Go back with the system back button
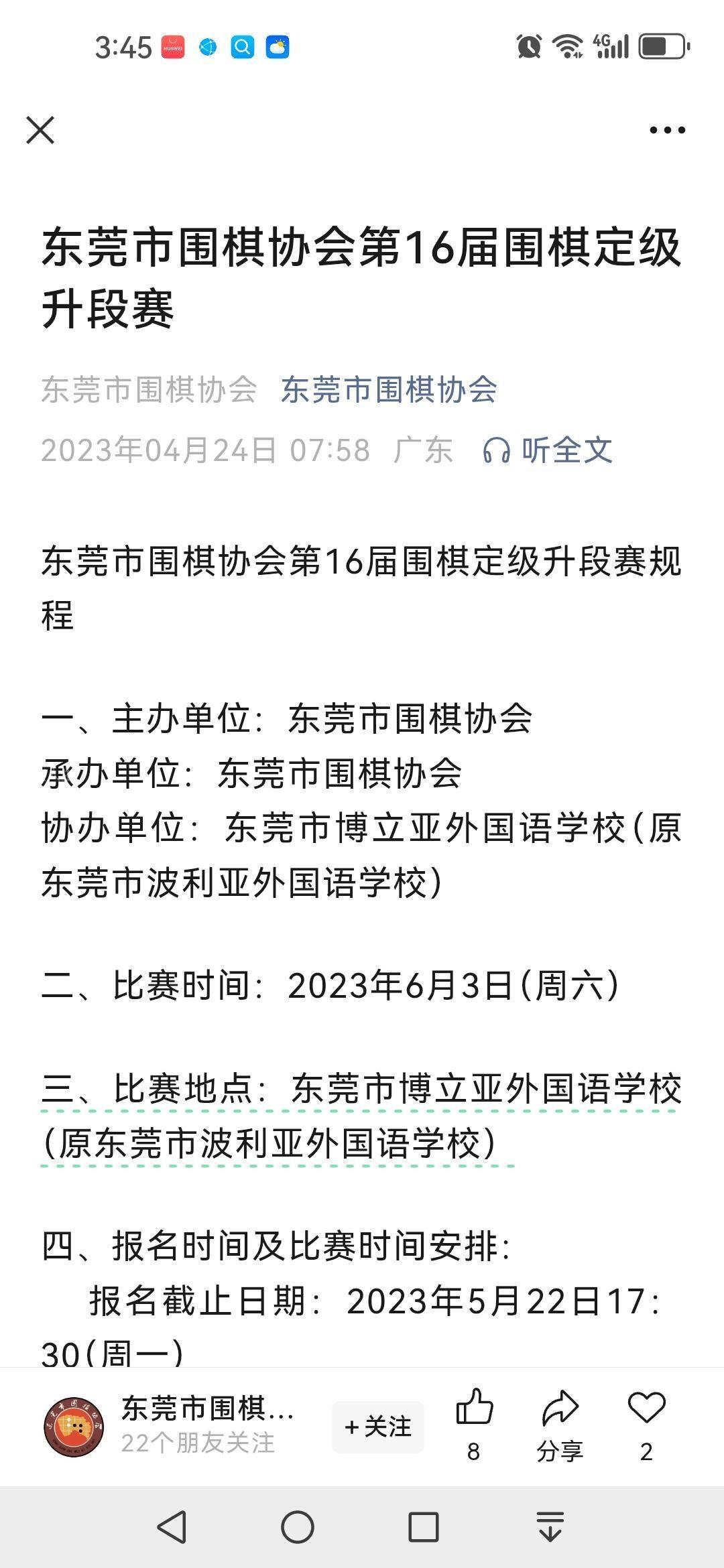 tap(172, 1528)
